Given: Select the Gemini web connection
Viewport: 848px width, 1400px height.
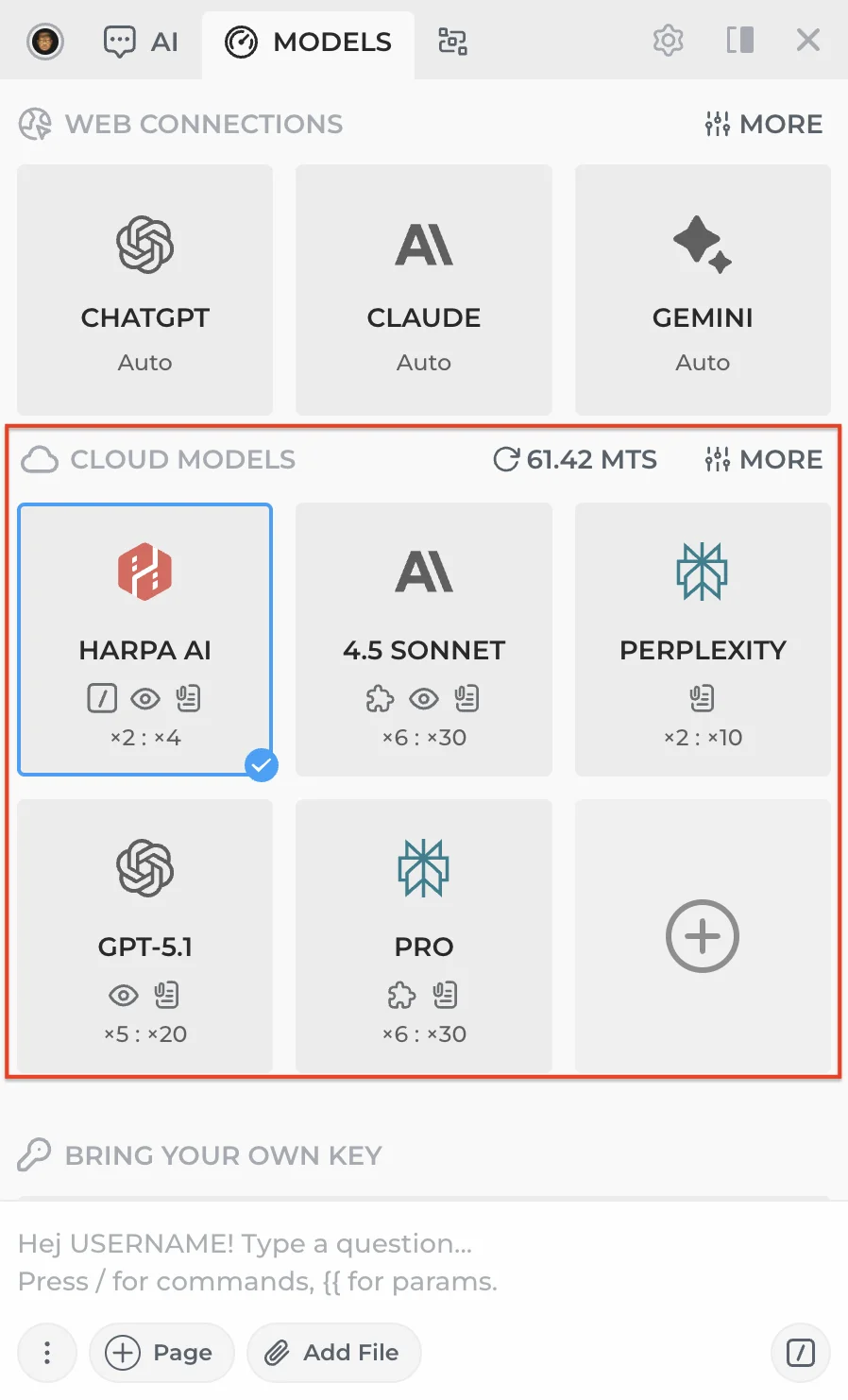Looking at the screenshot, I should coord(703,290).
